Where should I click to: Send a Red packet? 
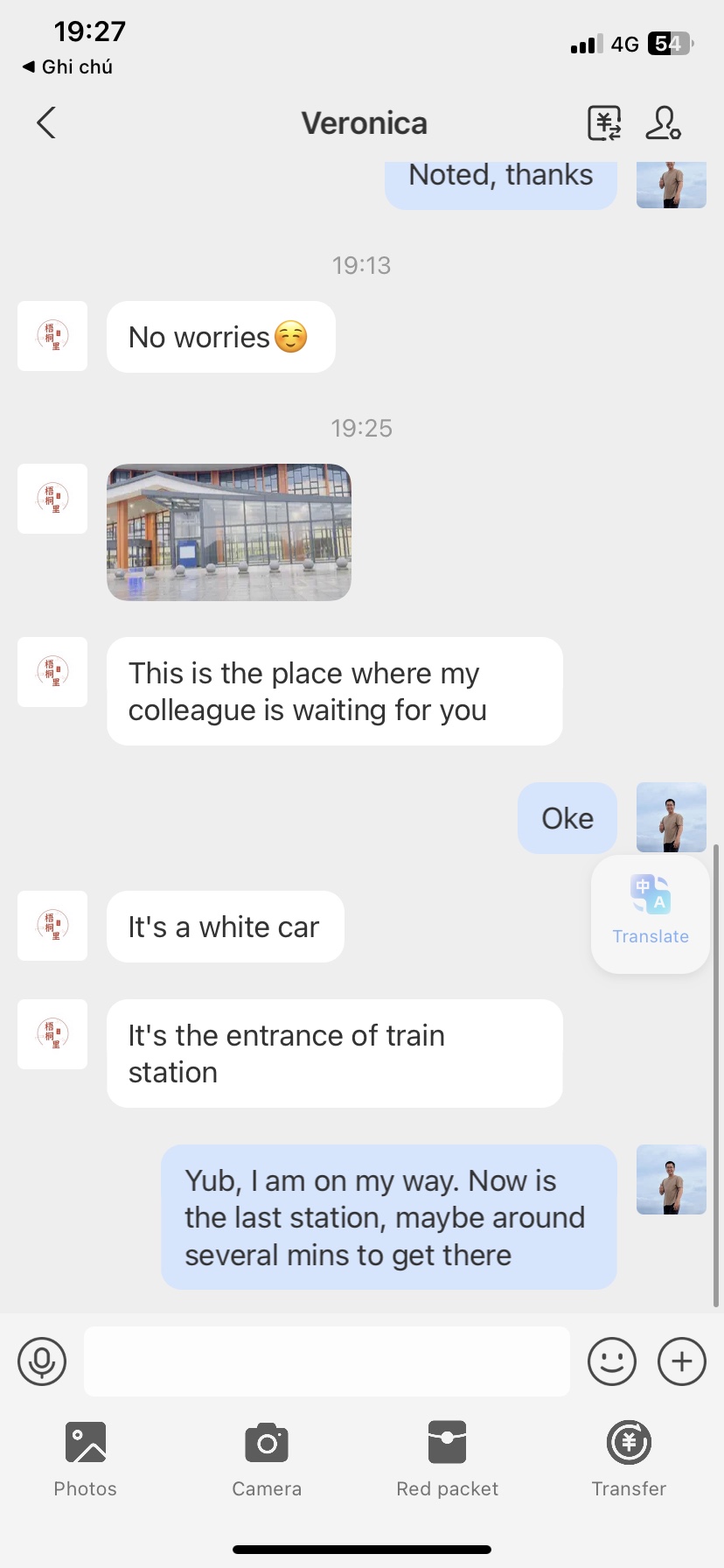pyautogui.click(x=447, y=1458)
